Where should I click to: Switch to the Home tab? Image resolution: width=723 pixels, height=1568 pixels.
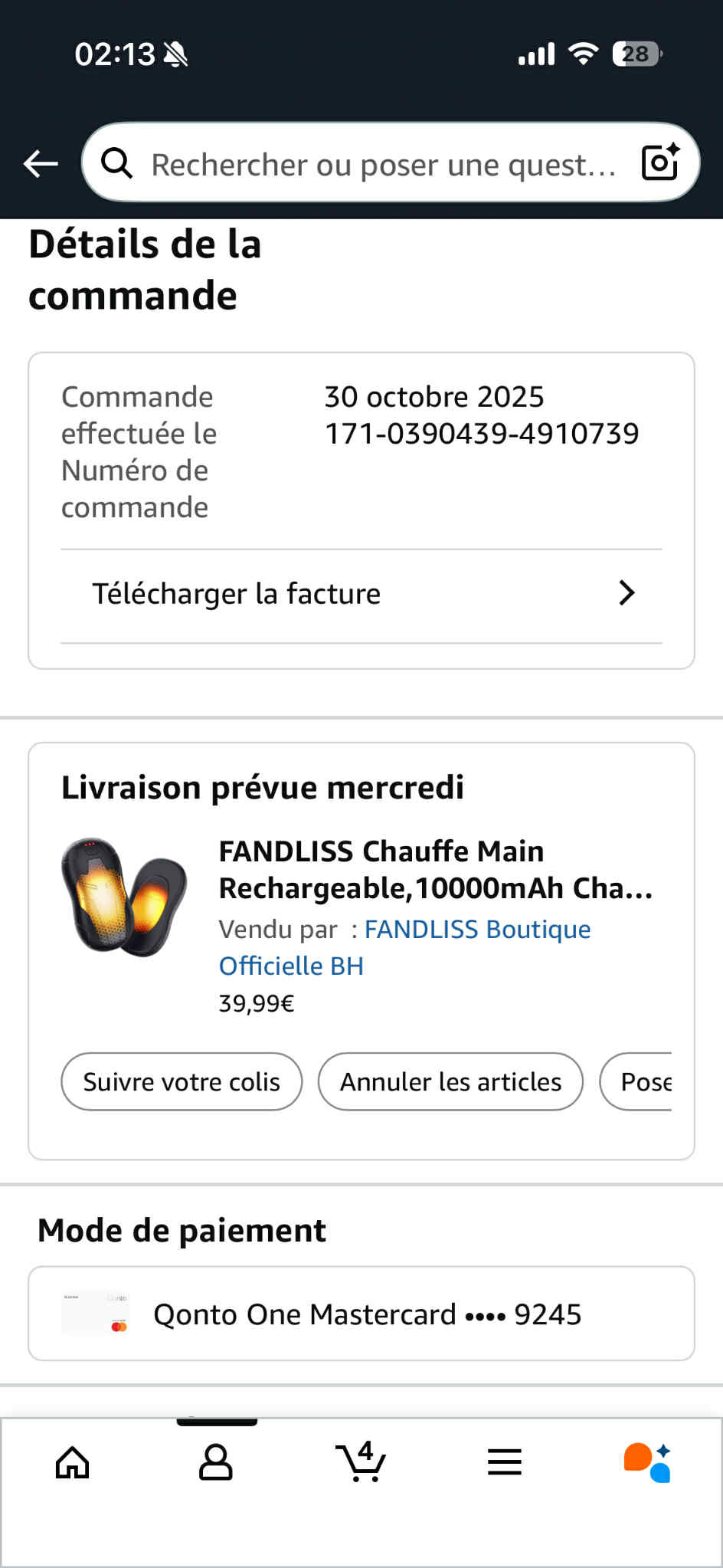[x=73, y=1462]
